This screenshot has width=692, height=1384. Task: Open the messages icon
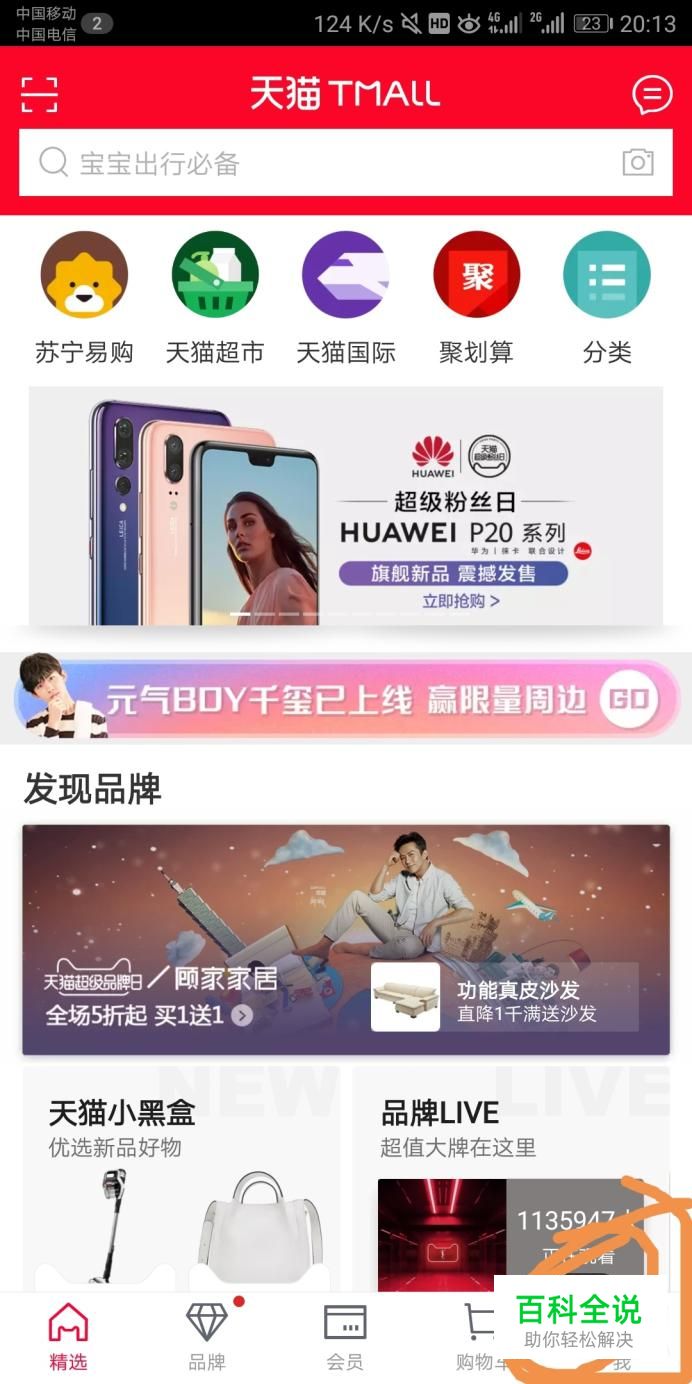pos(652,95)
